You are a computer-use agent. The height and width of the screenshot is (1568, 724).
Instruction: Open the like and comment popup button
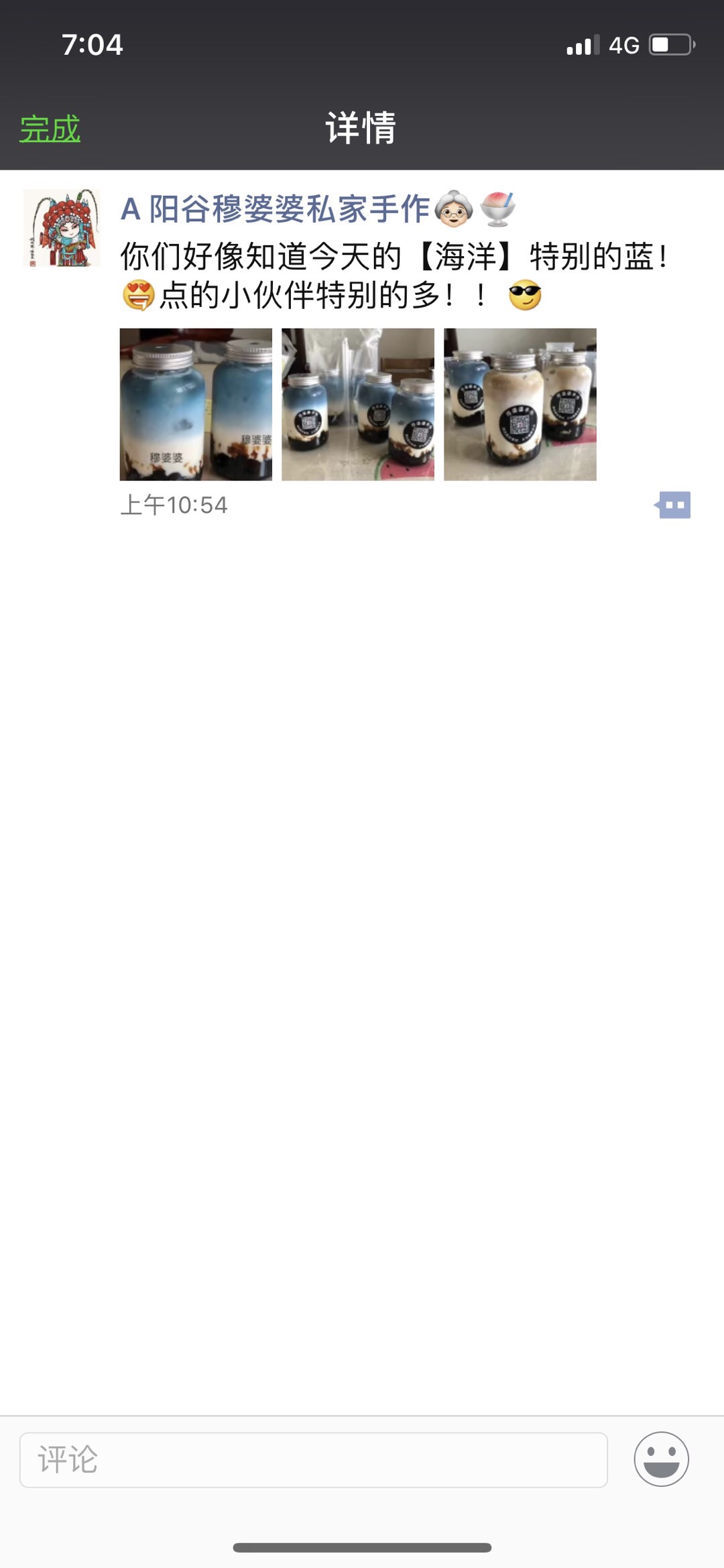(673, 505)
